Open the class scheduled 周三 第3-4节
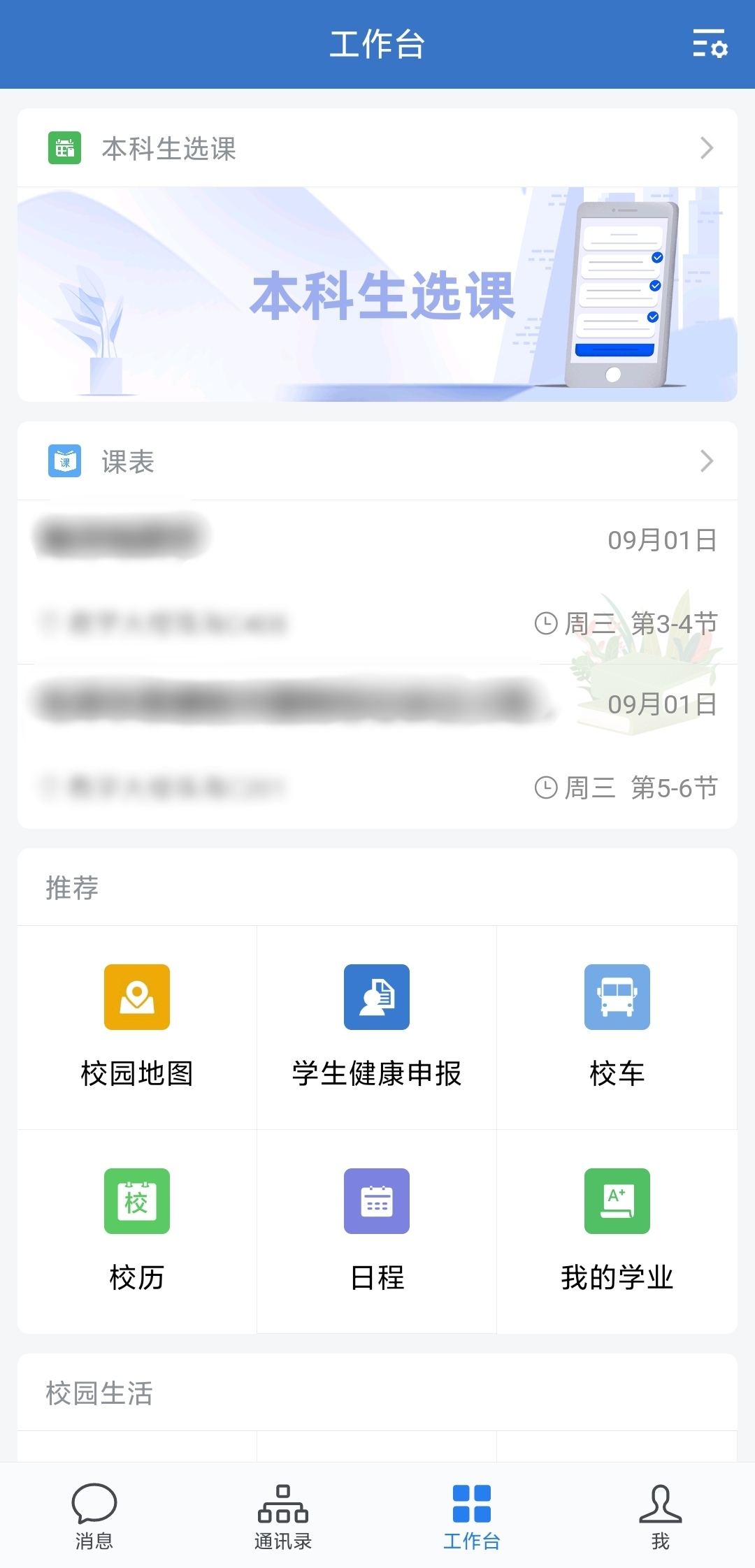This screenshot has width=755, height=1568. [377, 581]
